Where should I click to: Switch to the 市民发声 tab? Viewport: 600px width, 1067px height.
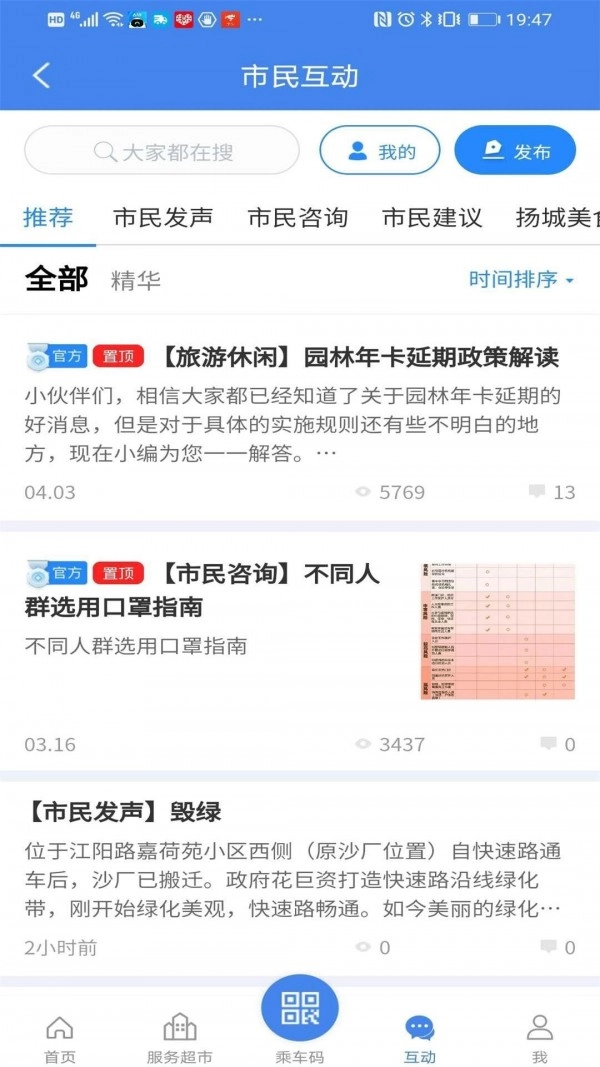point(163,217)
